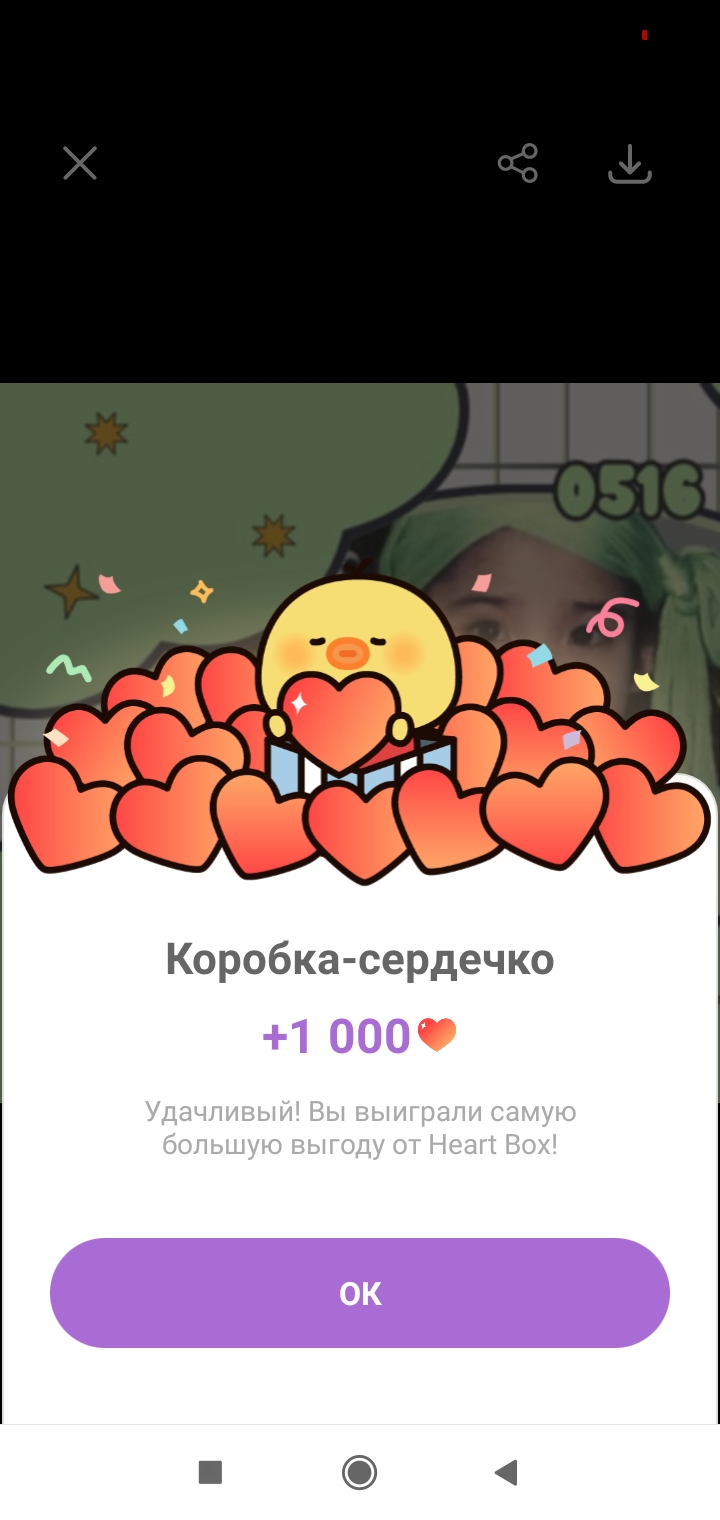720x1520 pixels.
Task: Open recent apps via square button
Action: pyautogui.click(x=210, y=1472)
